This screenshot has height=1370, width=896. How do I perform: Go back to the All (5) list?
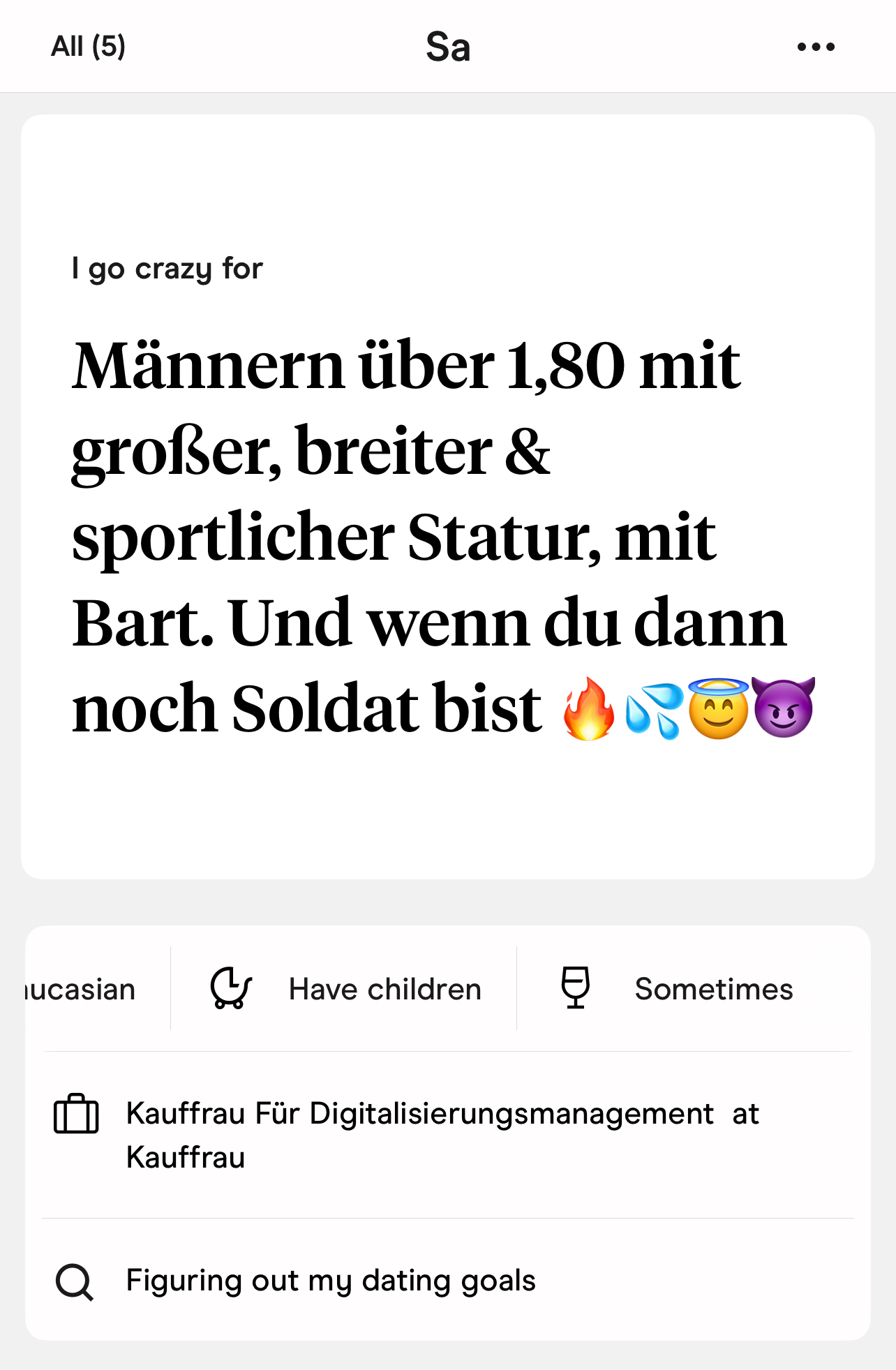pyautogui.click(x=88, y=47)
